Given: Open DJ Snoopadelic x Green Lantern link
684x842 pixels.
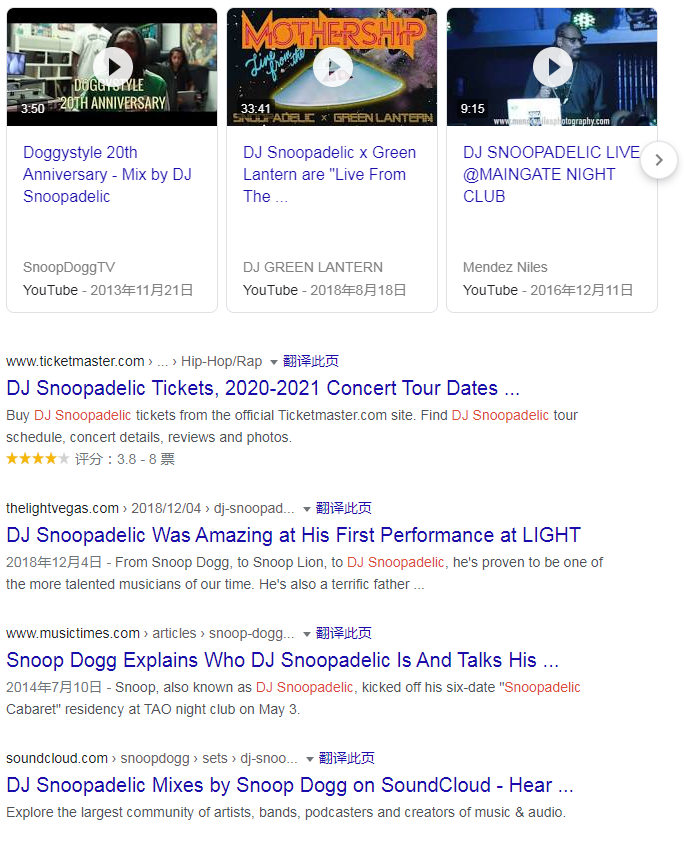Looking at the screenshot, I should coord(329,174).
